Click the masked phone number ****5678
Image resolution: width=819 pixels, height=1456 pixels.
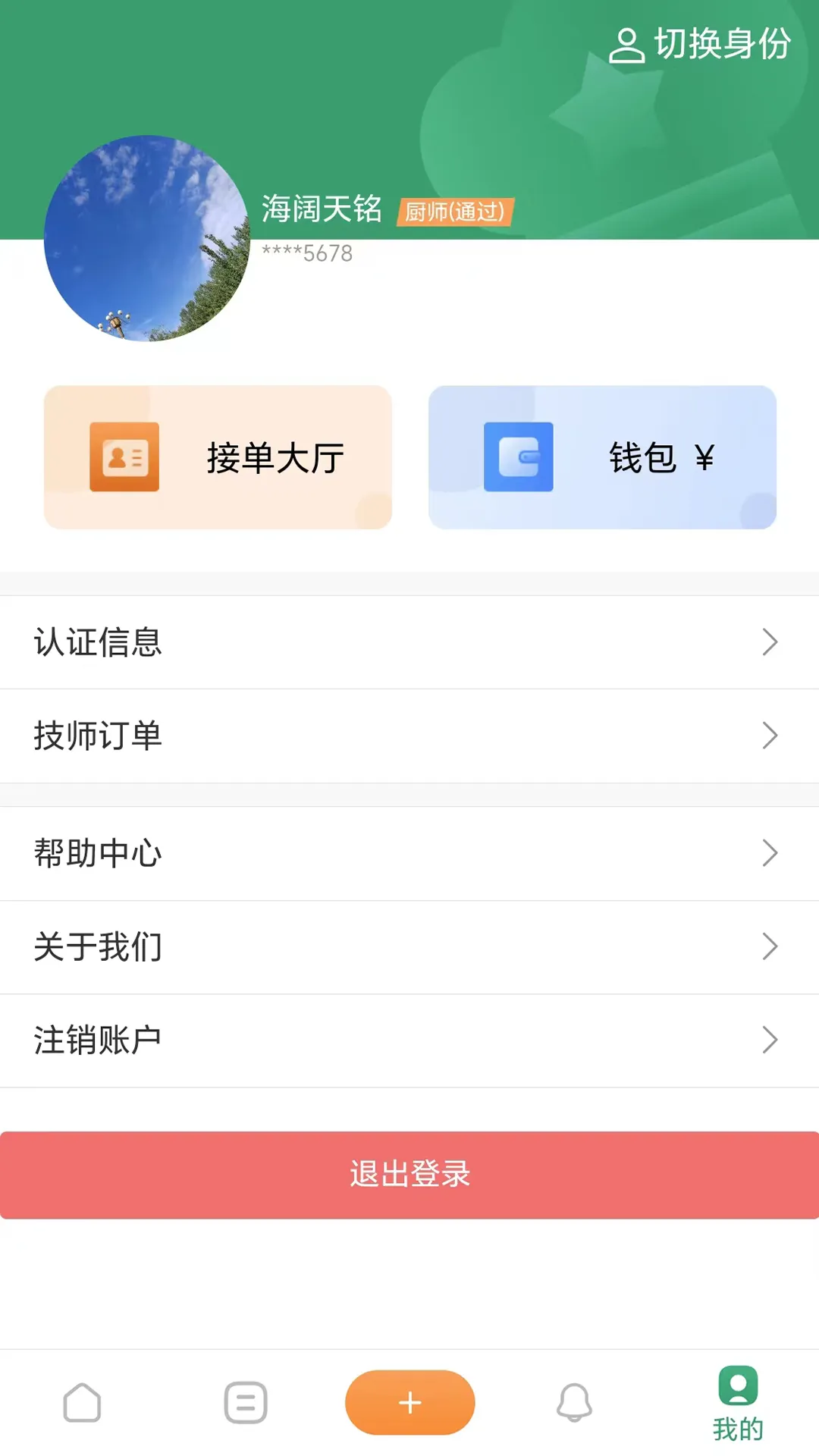[x=306, y=253]
